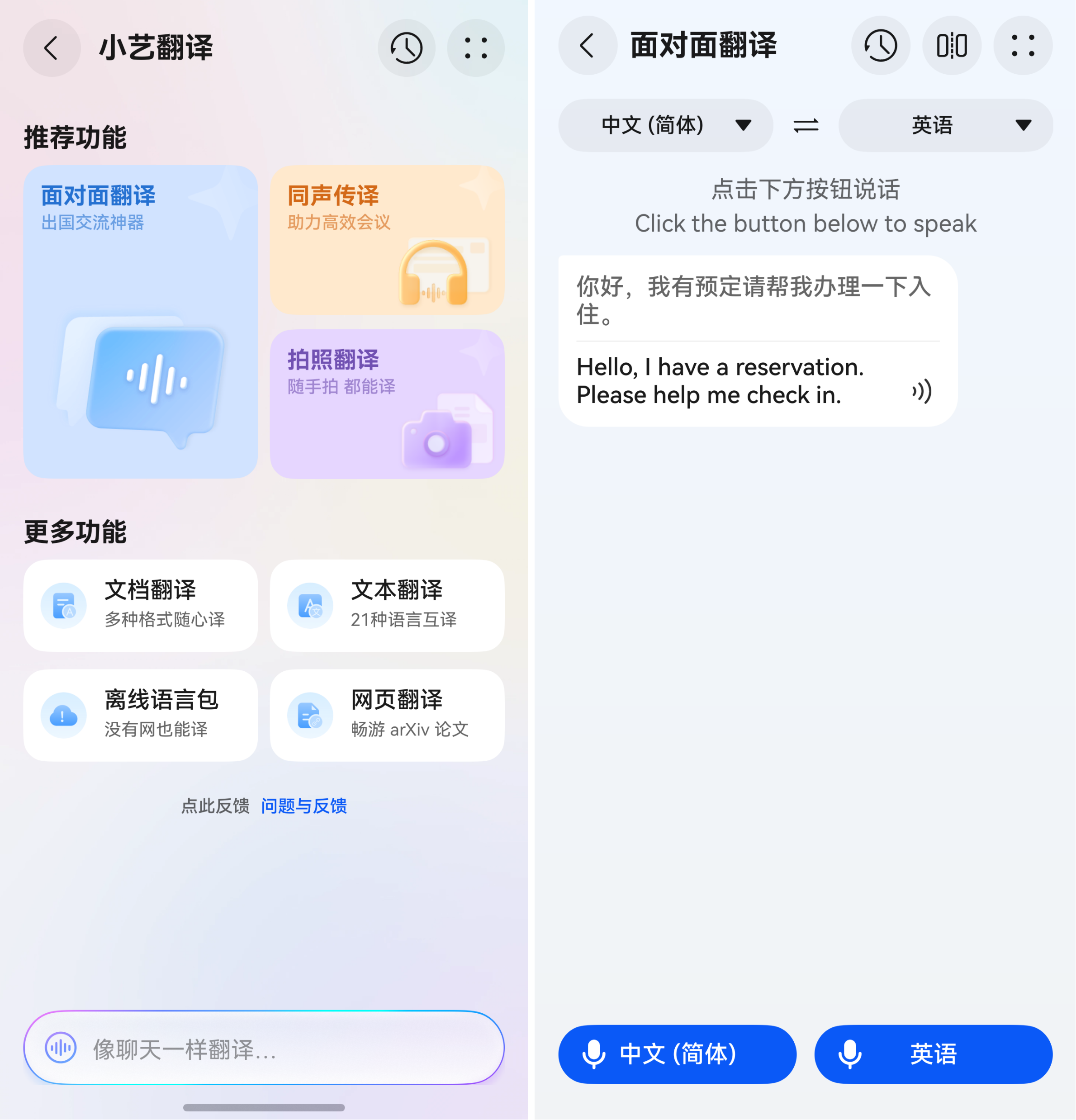The image size is (1076, 1120).
Task: Open 网页翻译 for arXiv papers
Action: coord(387,716)
